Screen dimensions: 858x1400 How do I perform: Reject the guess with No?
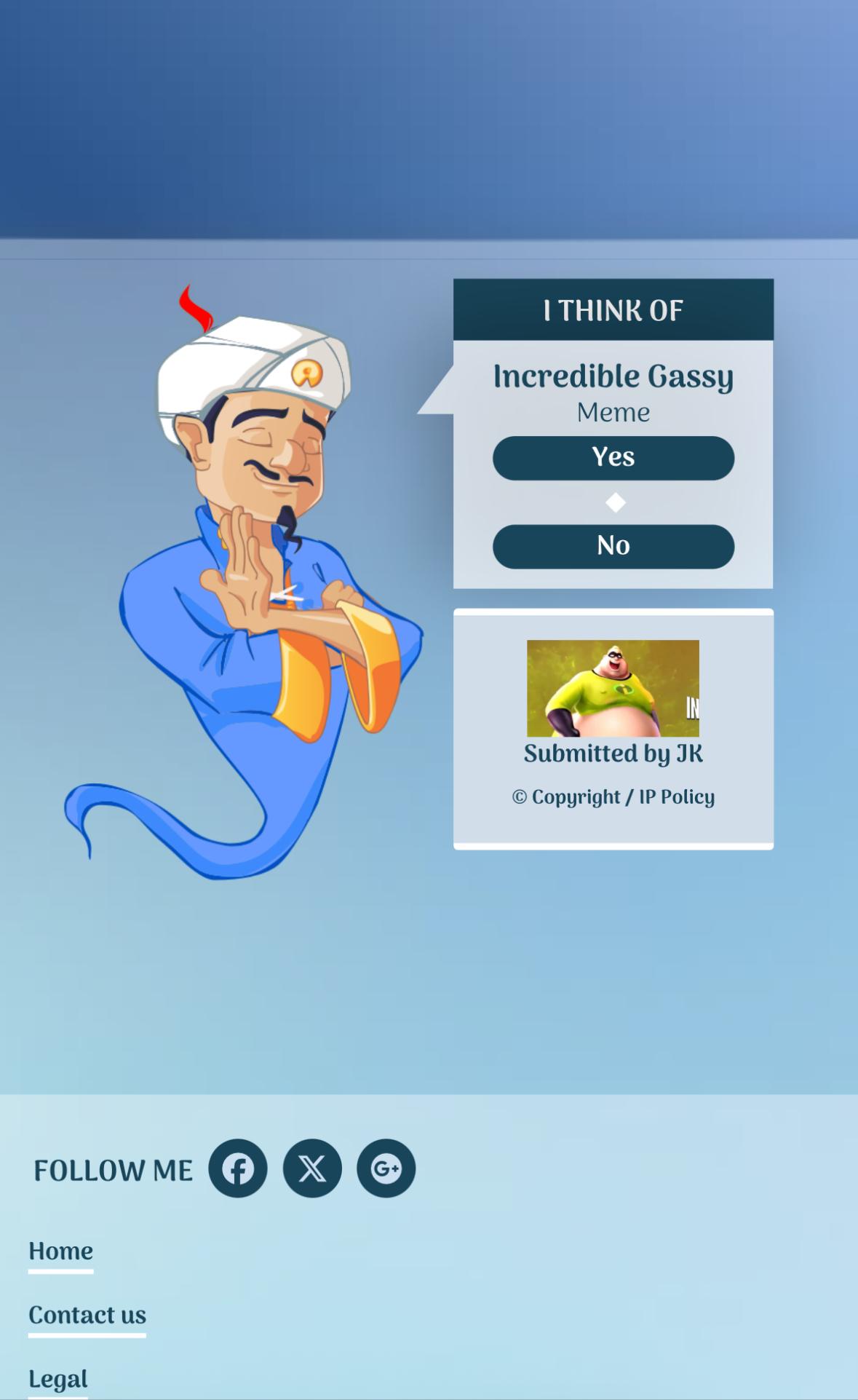tap(613, 546)
